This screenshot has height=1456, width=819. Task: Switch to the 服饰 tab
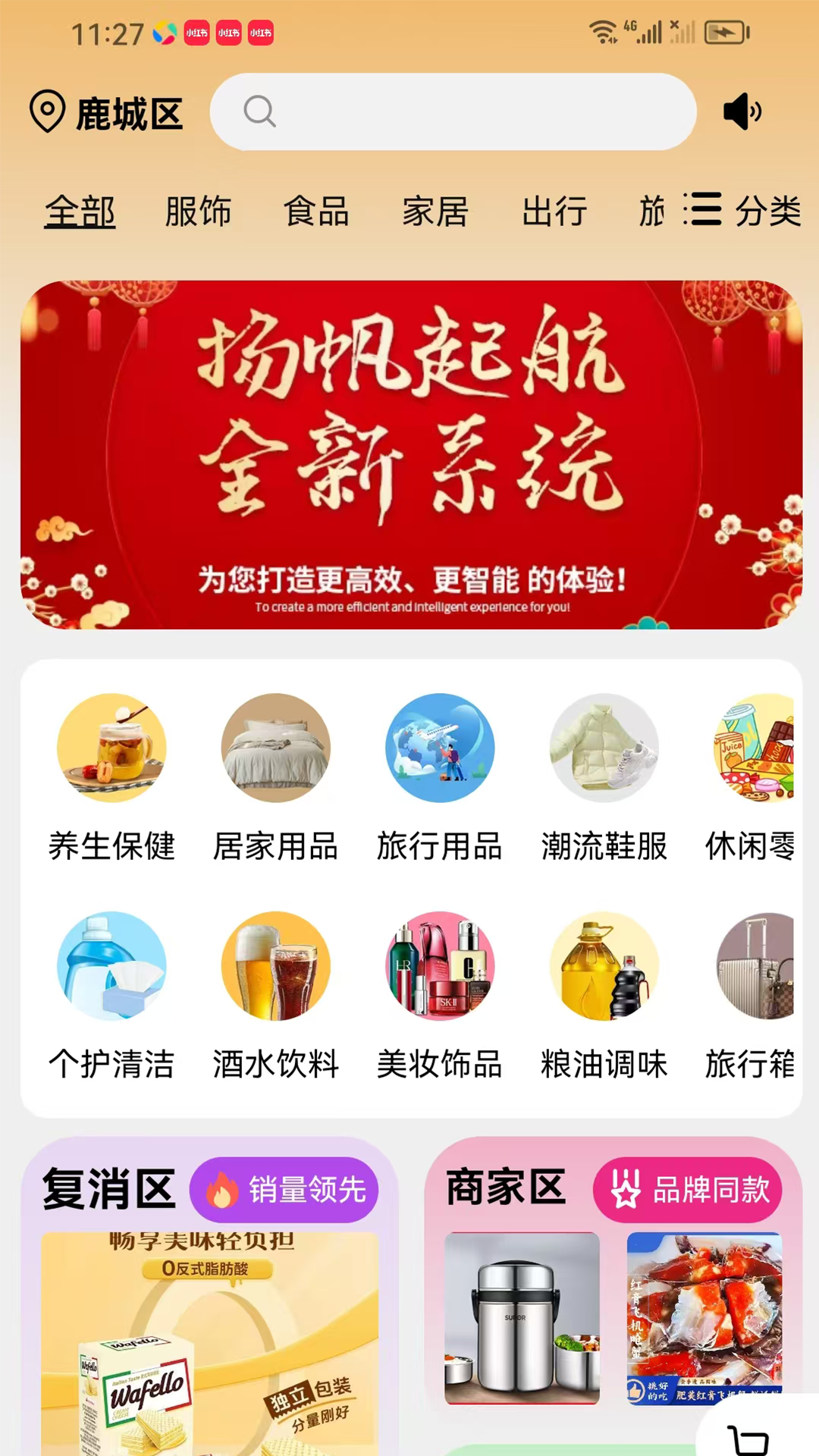pos(198,211)
